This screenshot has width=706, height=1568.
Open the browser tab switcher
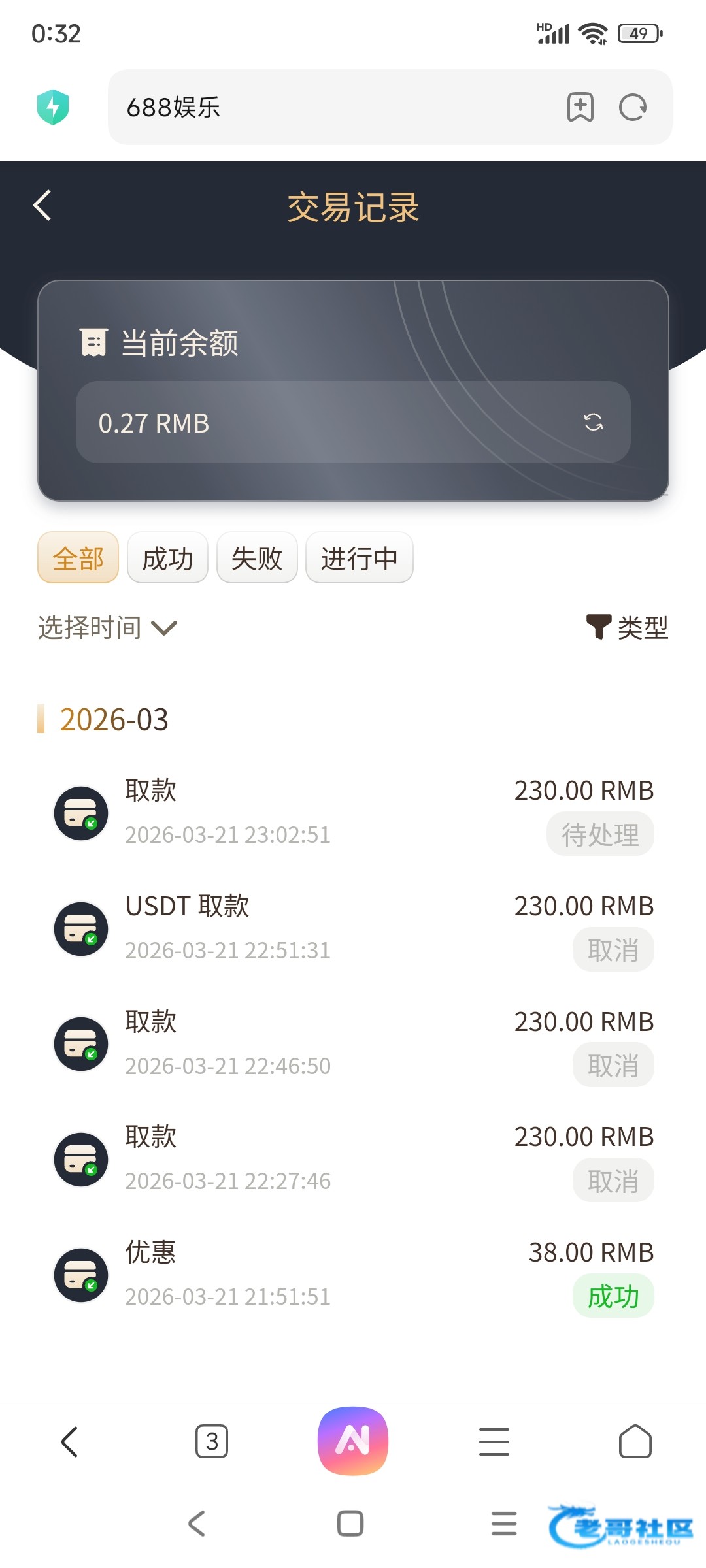pyautogui.click(x=212, y=1441)
